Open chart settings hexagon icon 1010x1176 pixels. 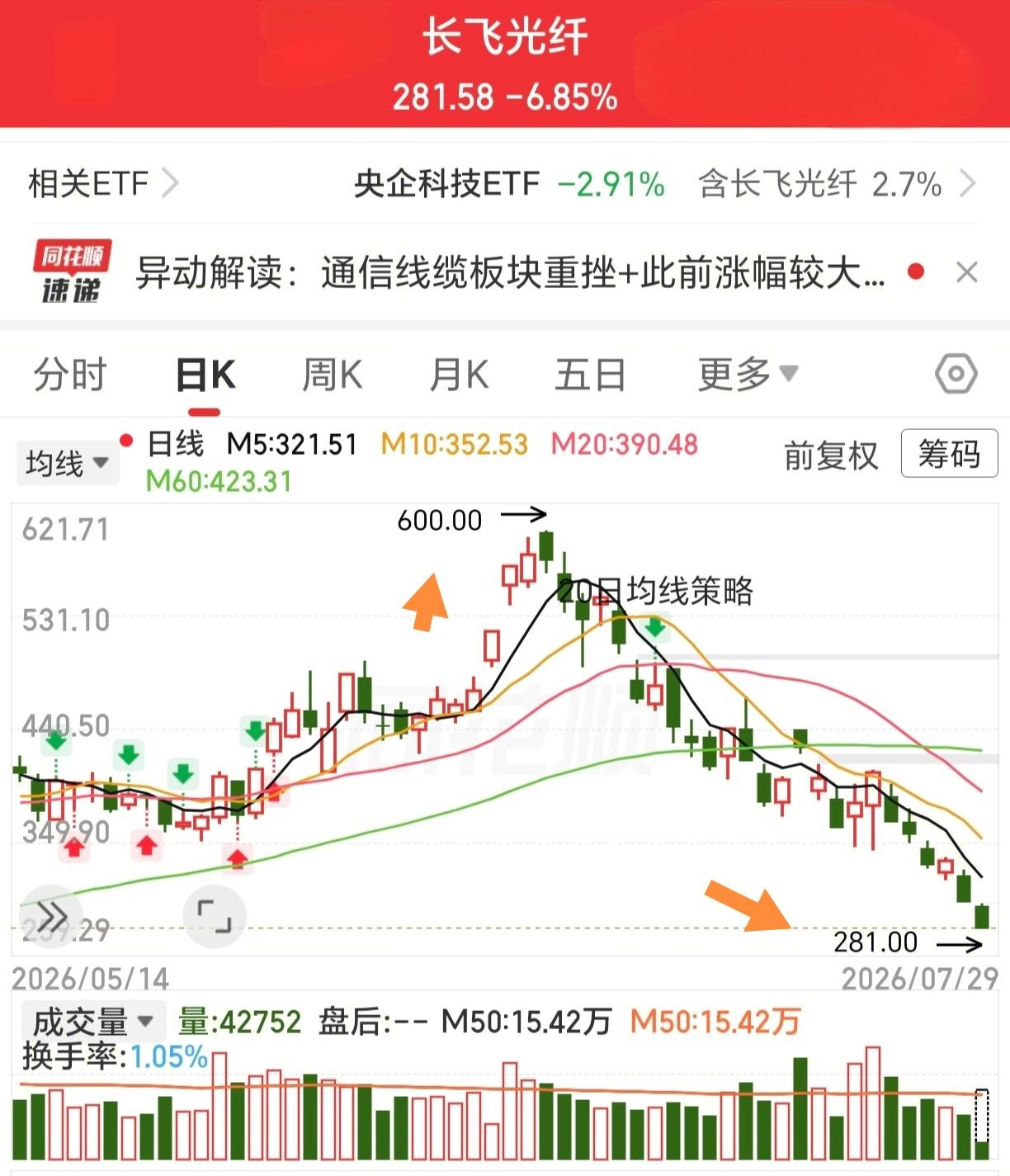[956, 375]
